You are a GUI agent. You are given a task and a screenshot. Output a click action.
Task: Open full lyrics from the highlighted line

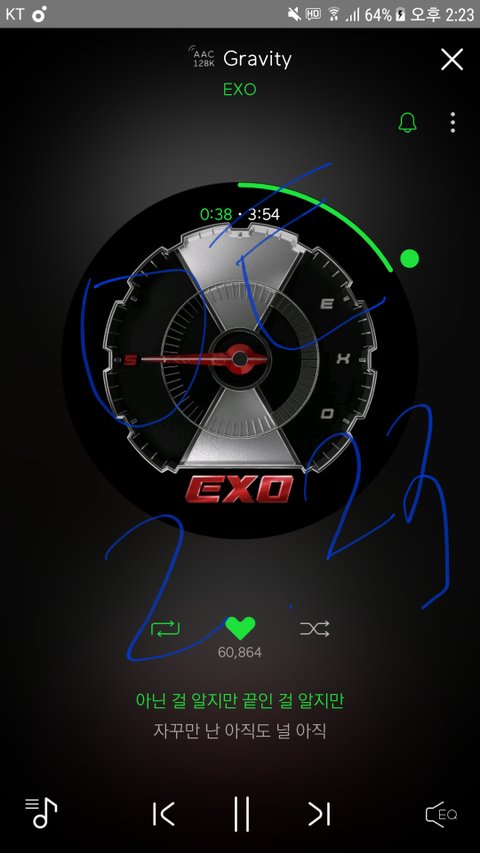pyautogui.click(x=239, y=701)
